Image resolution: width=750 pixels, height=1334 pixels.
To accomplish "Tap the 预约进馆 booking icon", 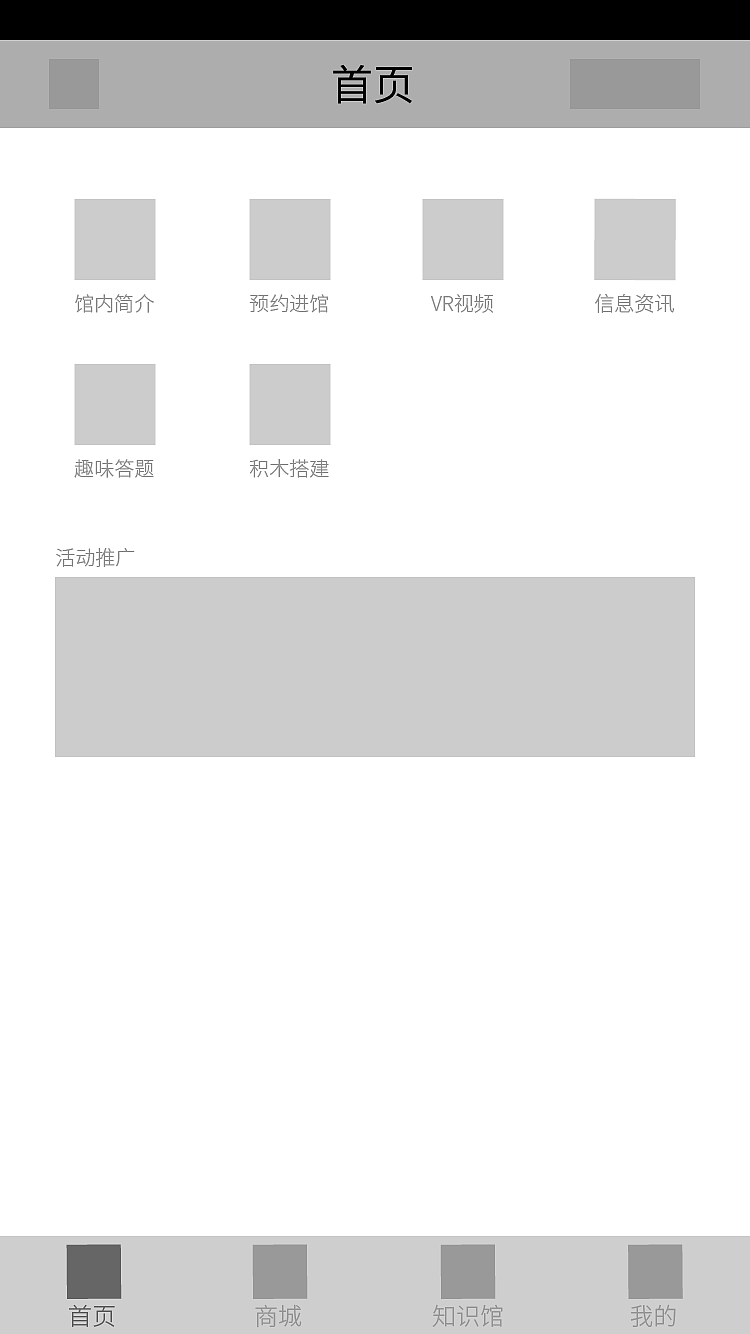I will pyautogui.click(x=289, y=239).
